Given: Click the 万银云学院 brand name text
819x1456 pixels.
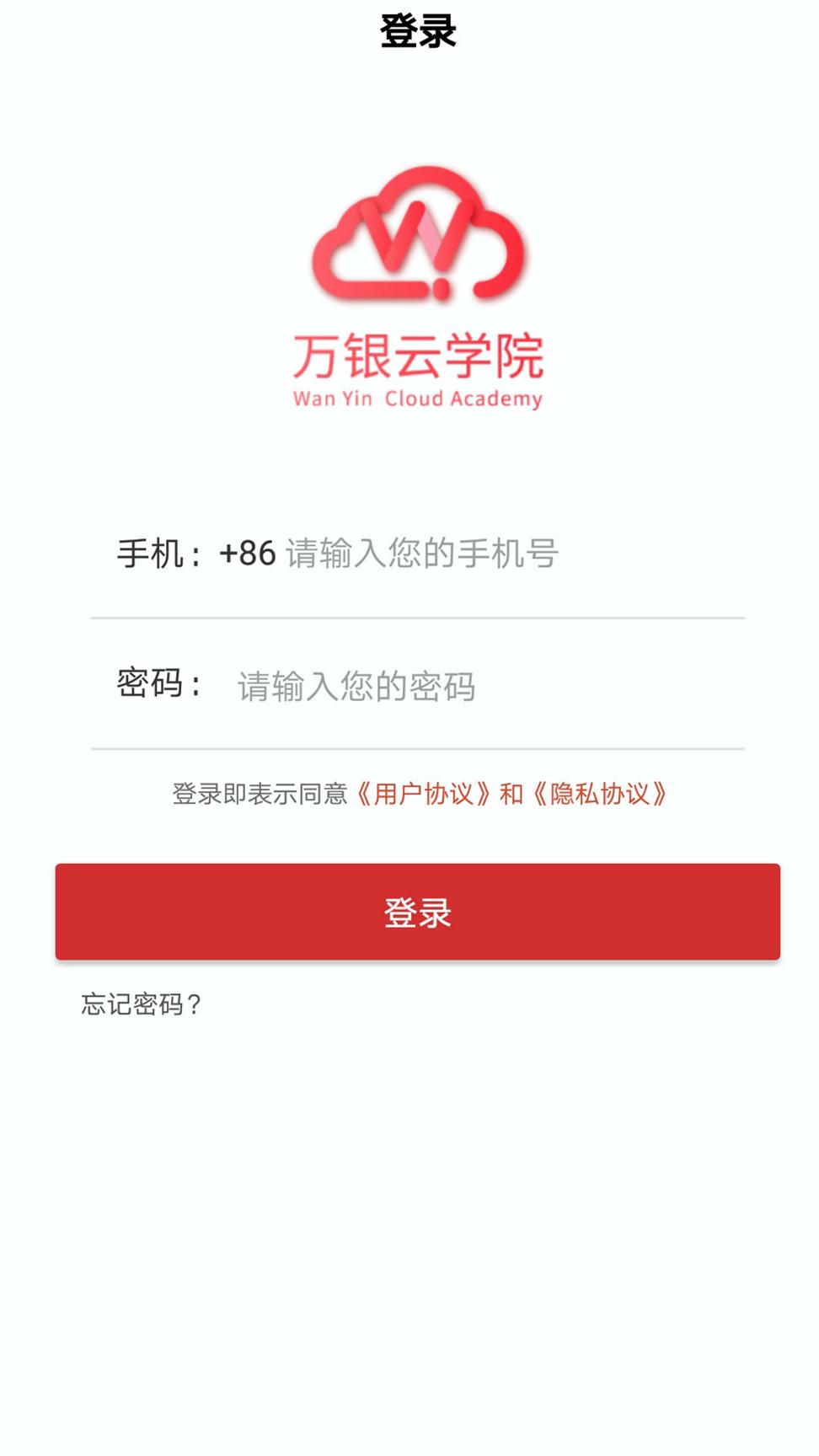Looking at the screenshot, I should point(419,356).
